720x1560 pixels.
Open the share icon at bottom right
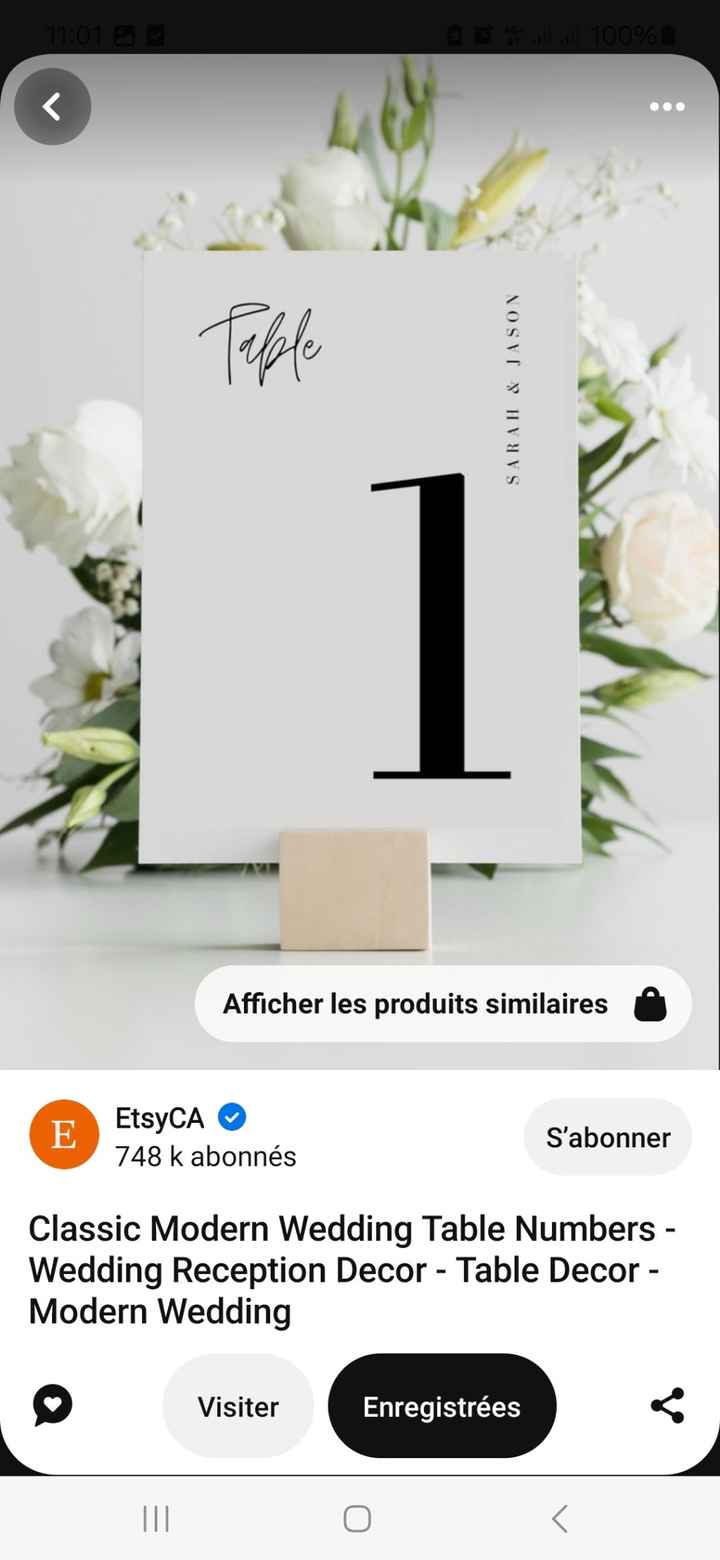point(667,1405)
